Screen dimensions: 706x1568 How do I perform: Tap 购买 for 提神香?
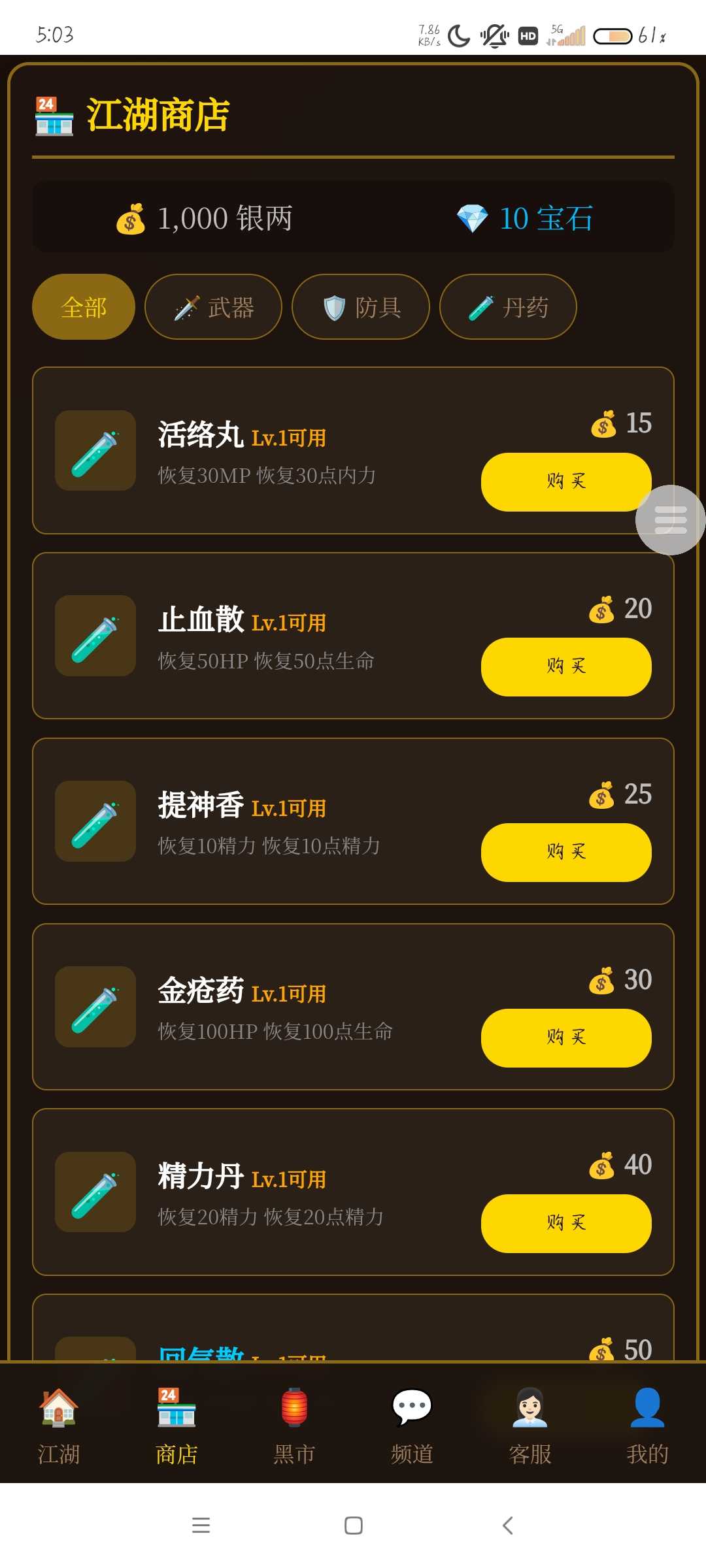566,853
